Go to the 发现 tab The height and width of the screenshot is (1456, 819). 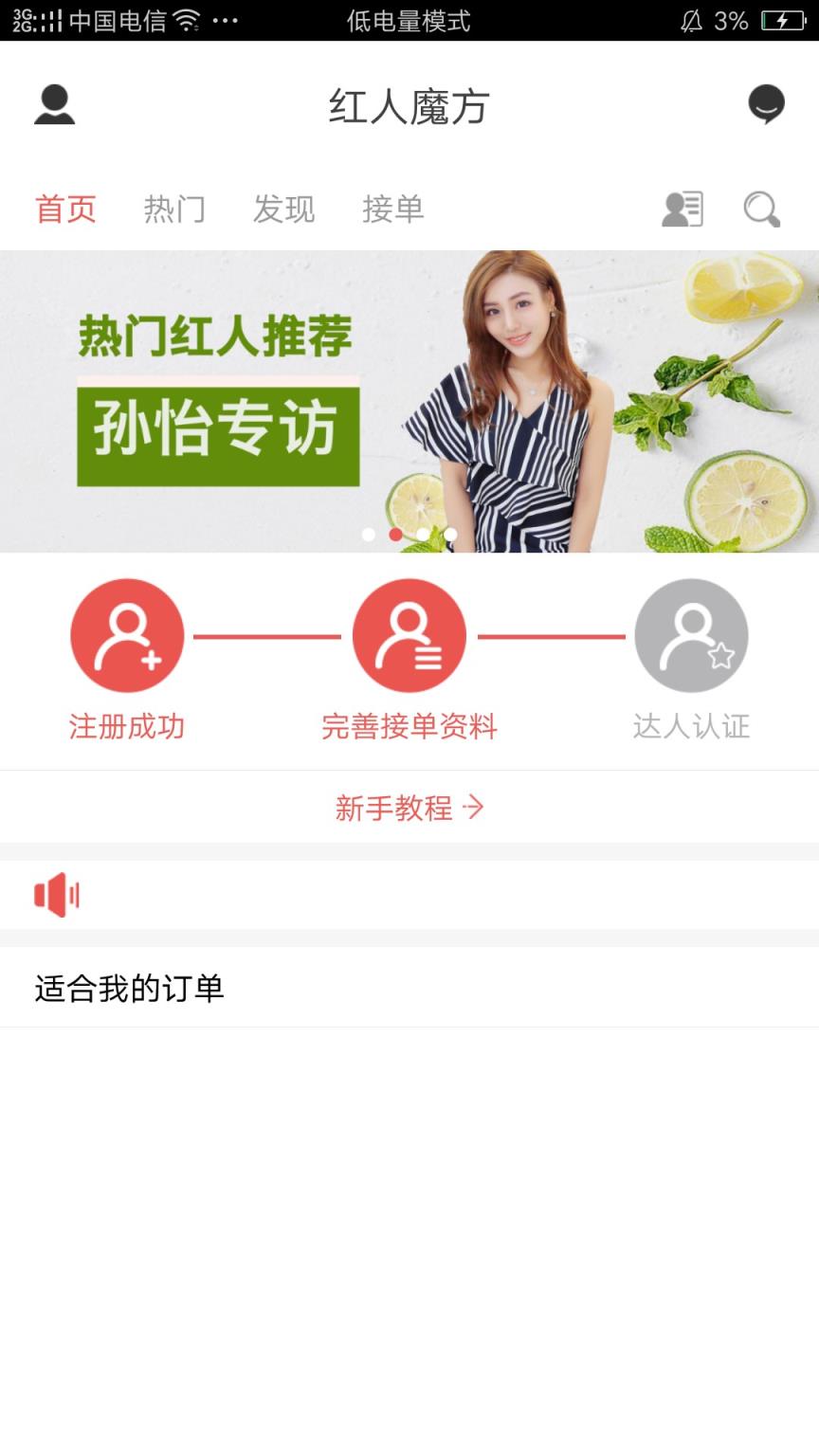pos(283,209)
